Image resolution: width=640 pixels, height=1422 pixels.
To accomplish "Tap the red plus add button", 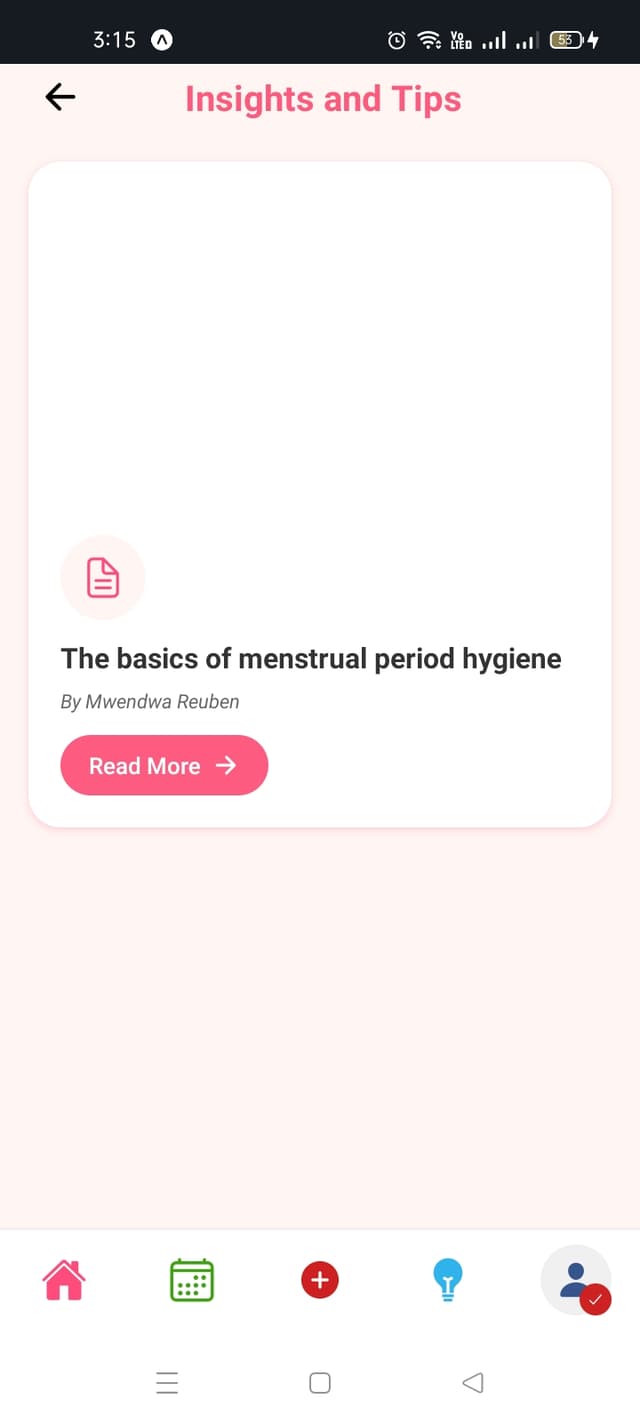I will point(320,1280).
